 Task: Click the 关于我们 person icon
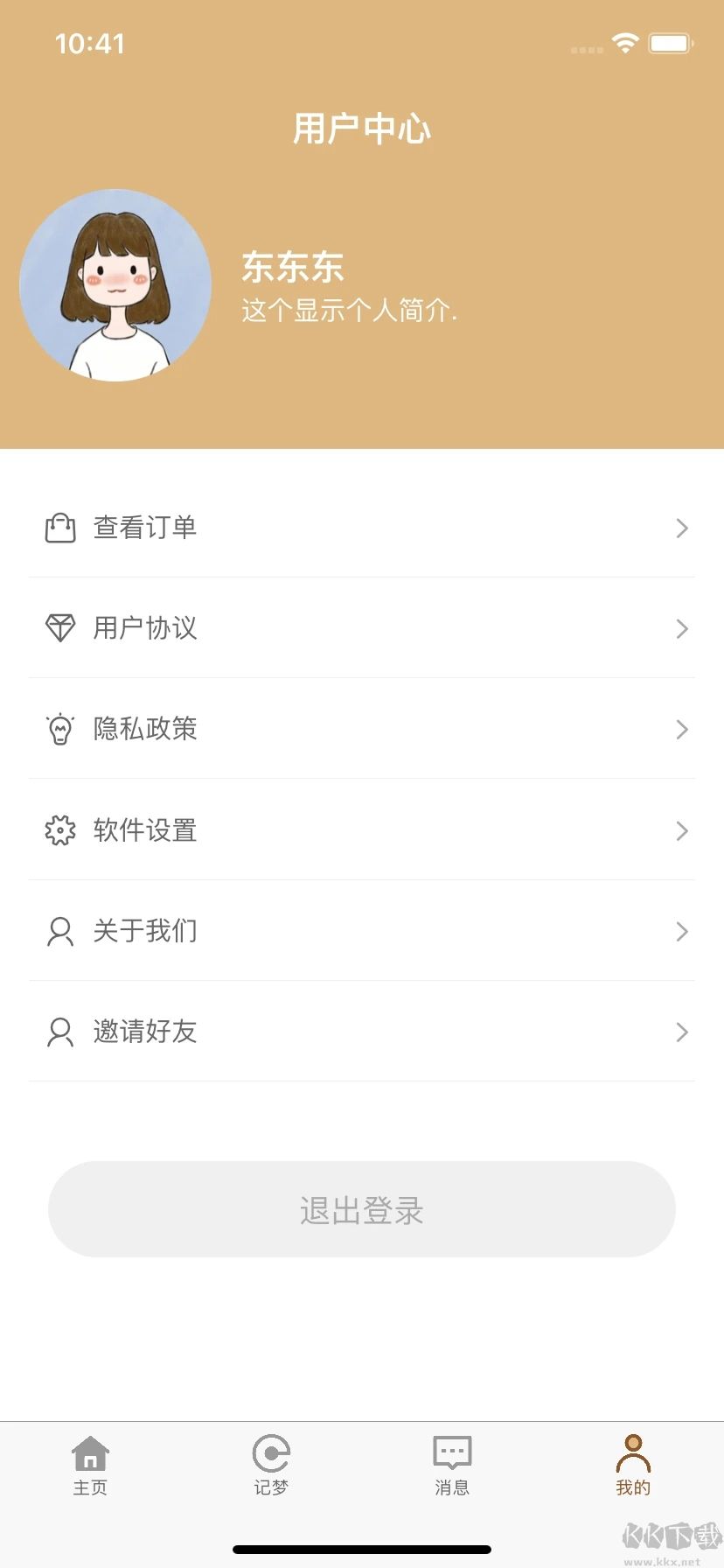(x=59, y=931)
